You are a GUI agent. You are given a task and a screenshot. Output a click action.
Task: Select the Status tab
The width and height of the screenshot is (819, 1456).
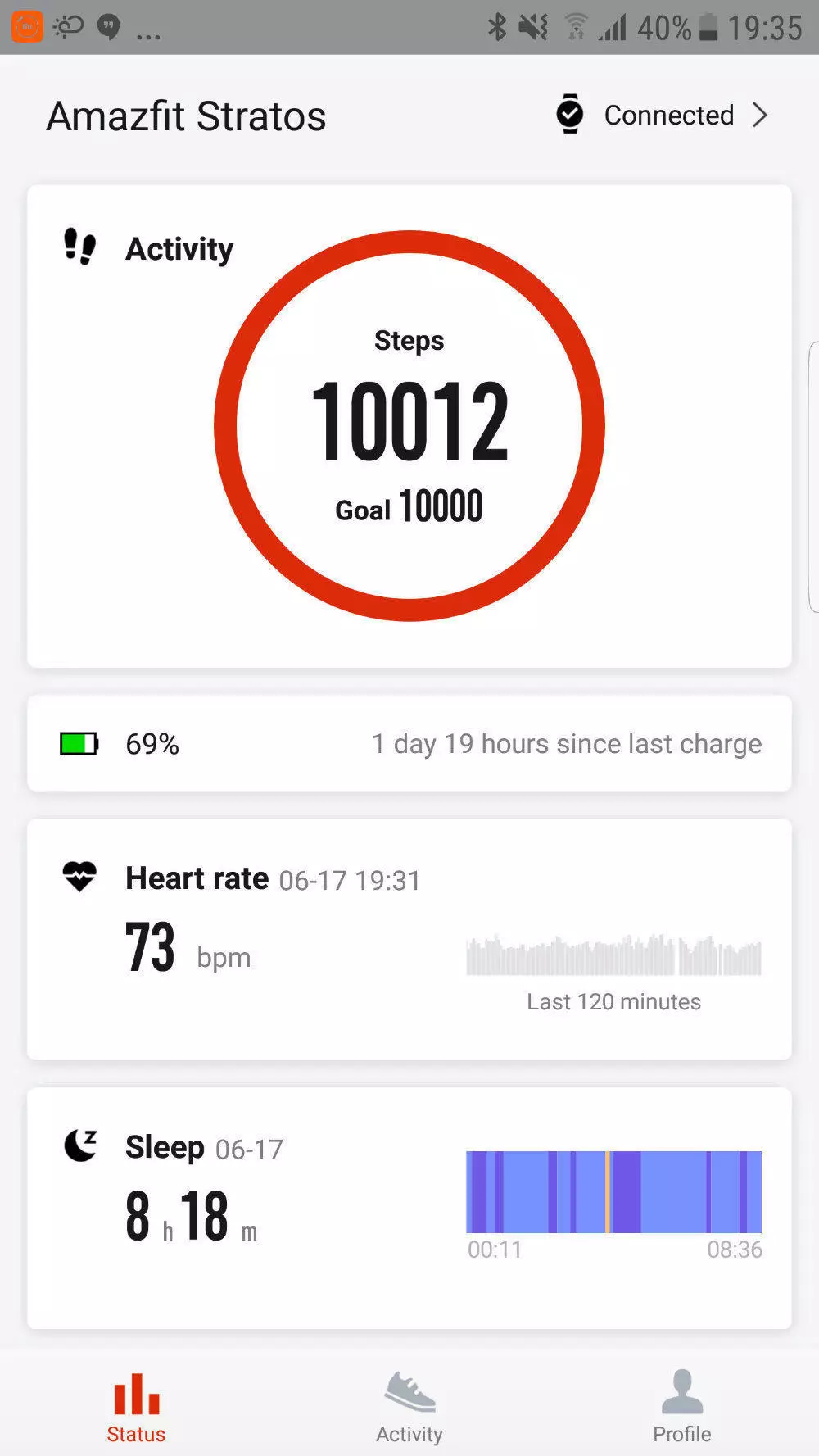pyautogui.click(x=136, y=1408)
